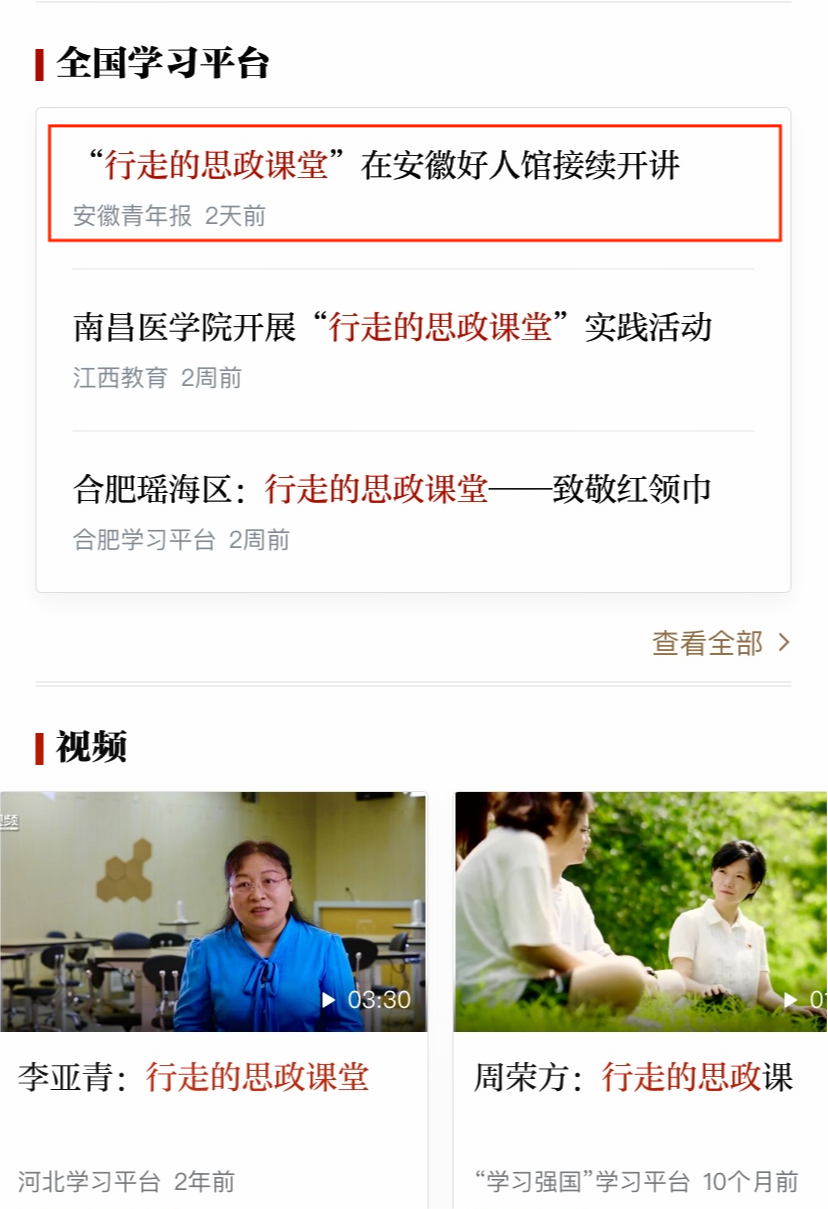Open the 南昌医学院 article from 江西教育
The height and width of the screenshot is (1209, 828).
(x=392, y=328)
